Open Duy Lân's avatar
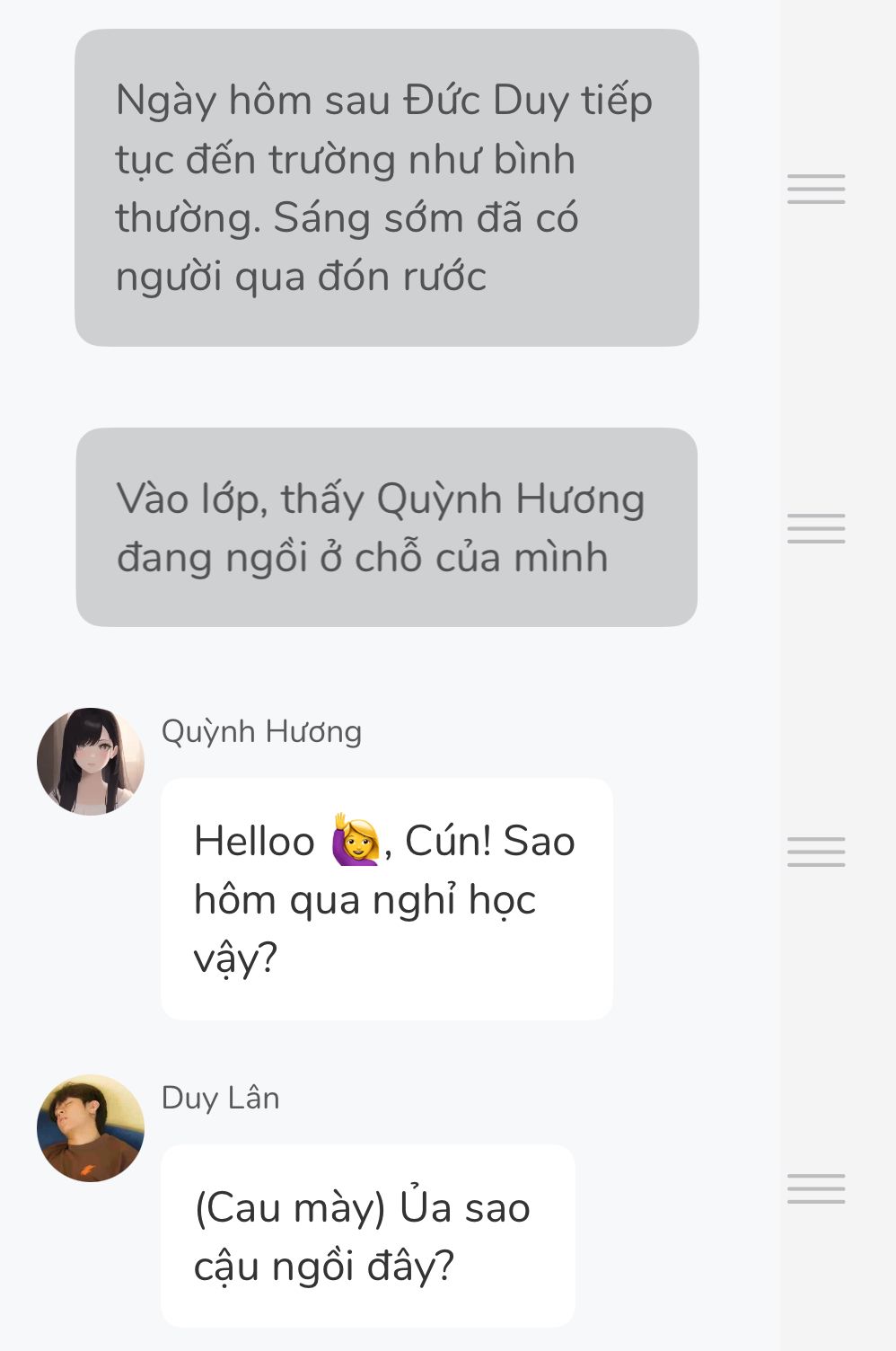This screenshot has height=1351, width=896. coord(91,1128)
